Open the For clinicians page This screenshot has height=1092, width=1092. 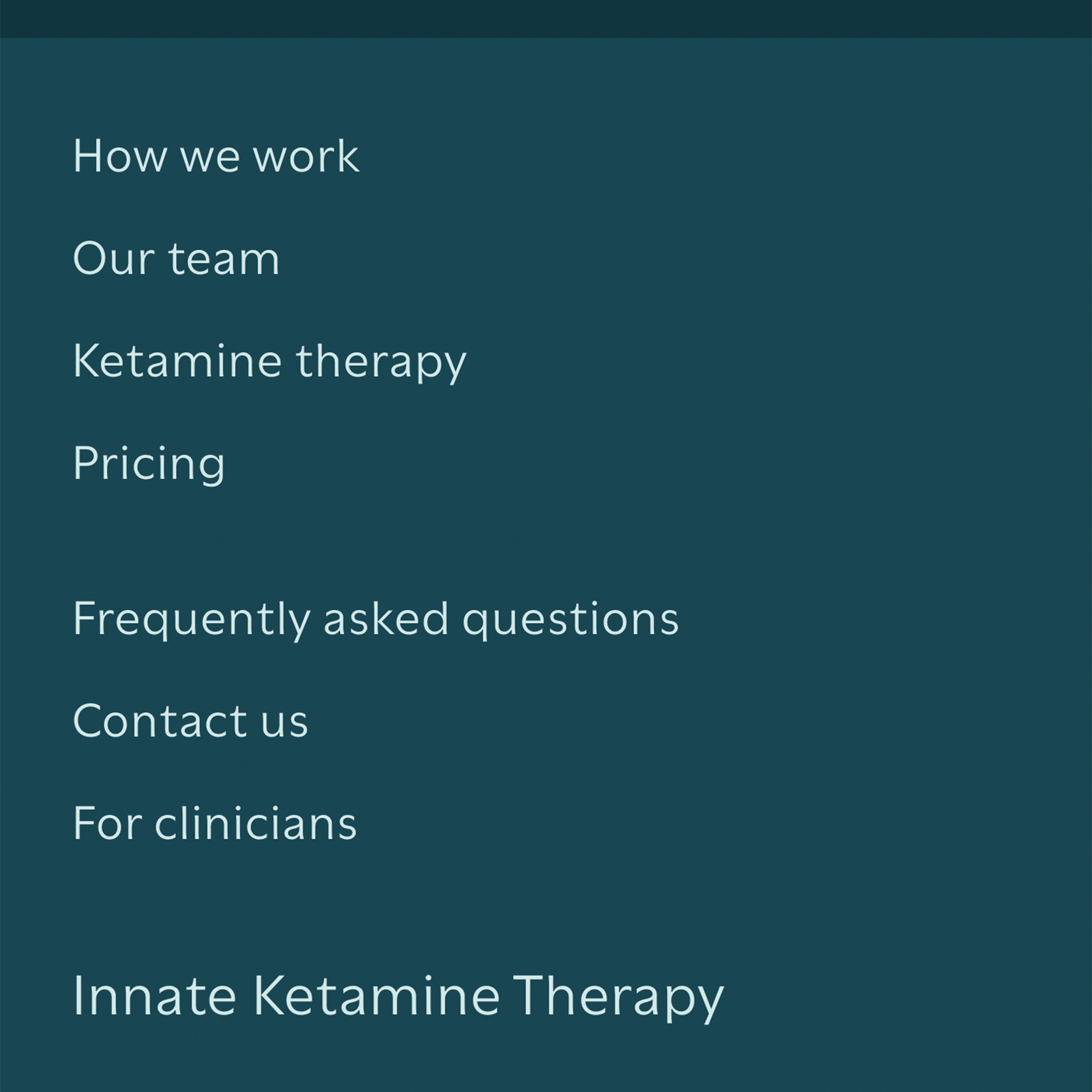215,823
